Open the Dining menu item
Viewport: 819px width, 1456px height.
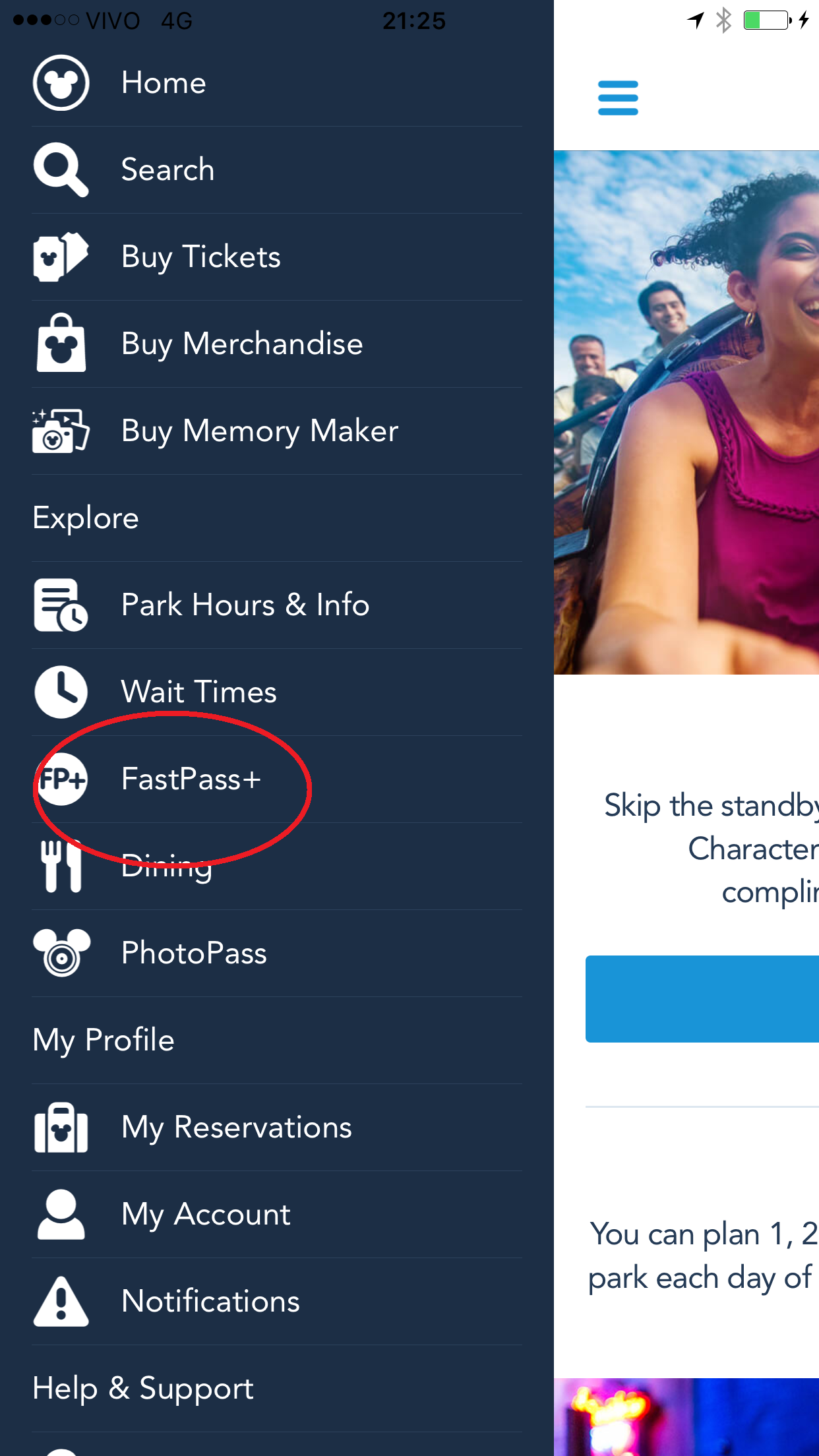[x=166, y=866]
